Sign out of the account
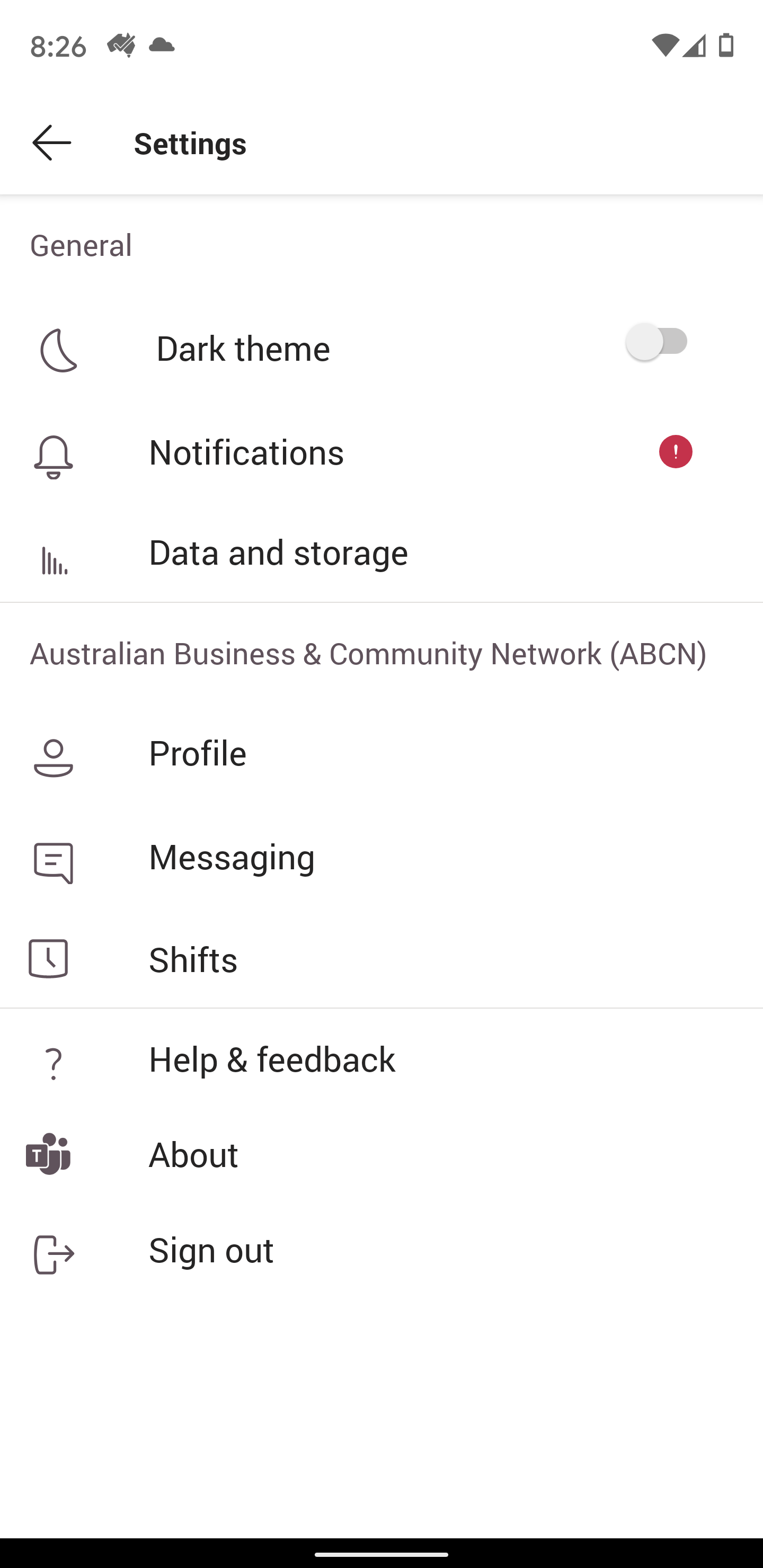This screenshot has width=763, height=1568. tap(211, 1250)
